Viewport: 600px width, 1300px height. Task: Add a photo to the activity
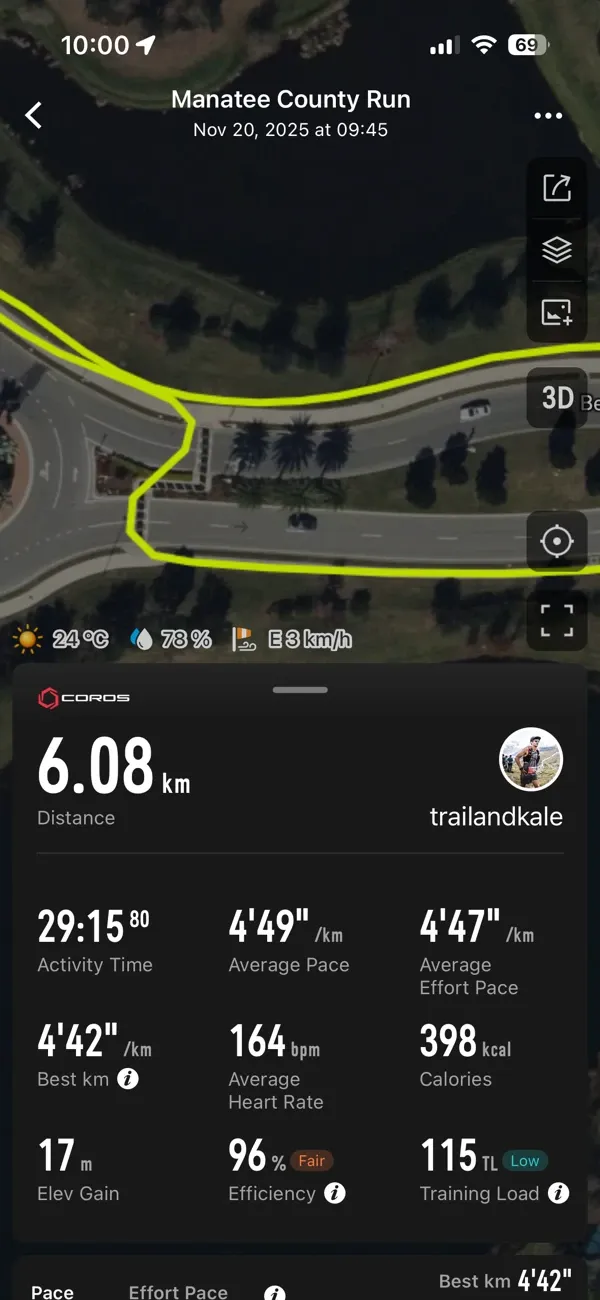(557, 312)
